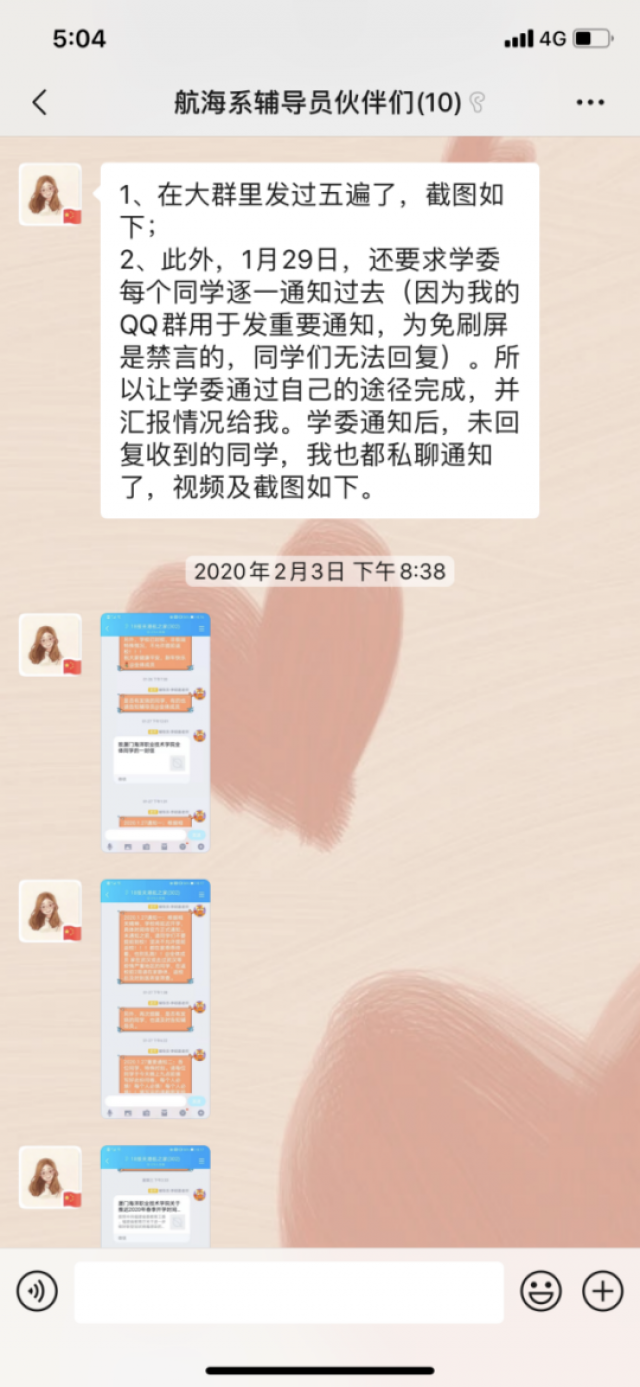Go back from the group chat
640x1387 pixels.
tap(40, 102)
